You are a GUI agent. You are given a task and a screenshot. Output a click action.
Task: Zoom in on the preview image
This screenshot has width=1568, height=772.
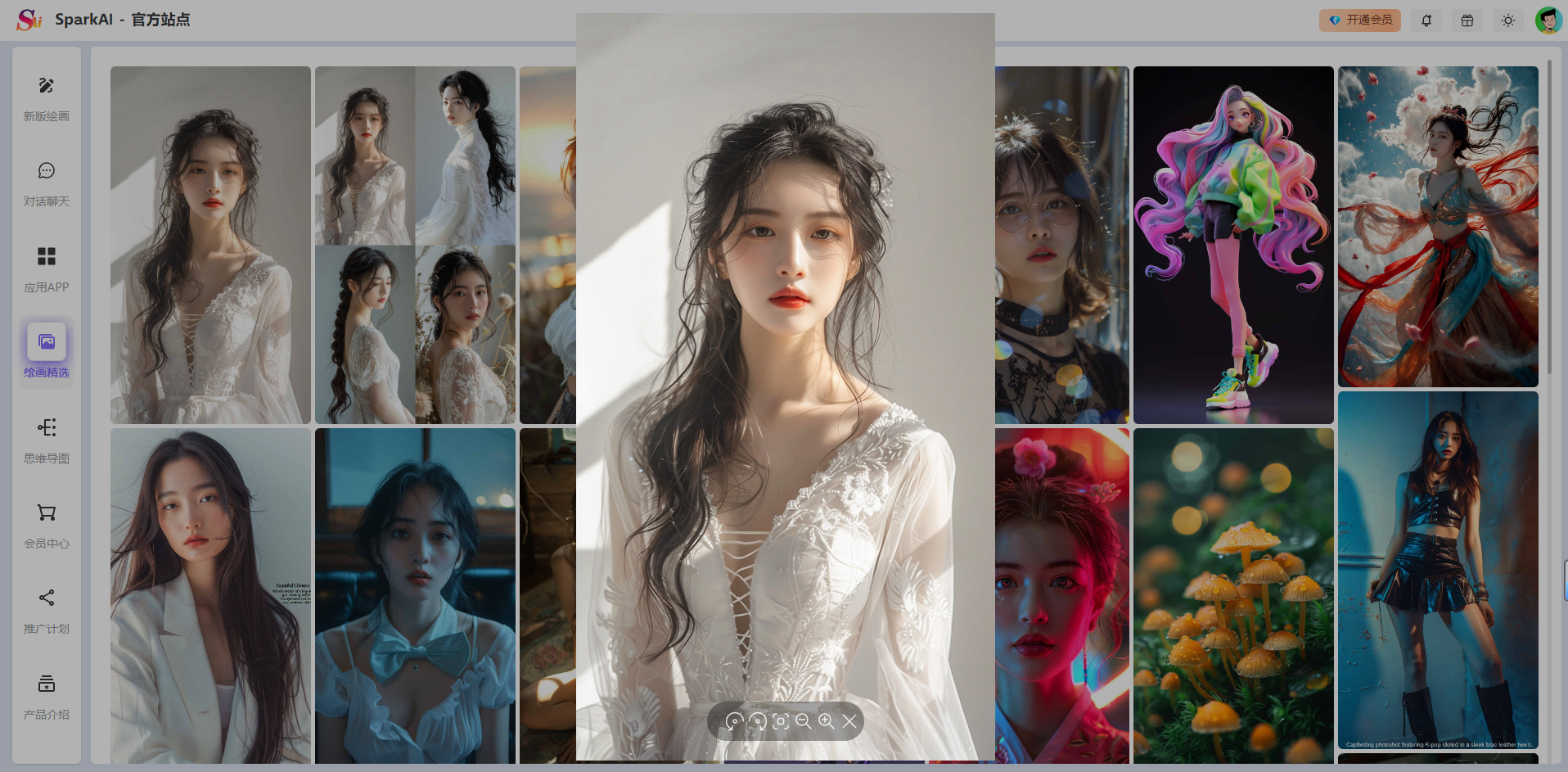[827, 721]
